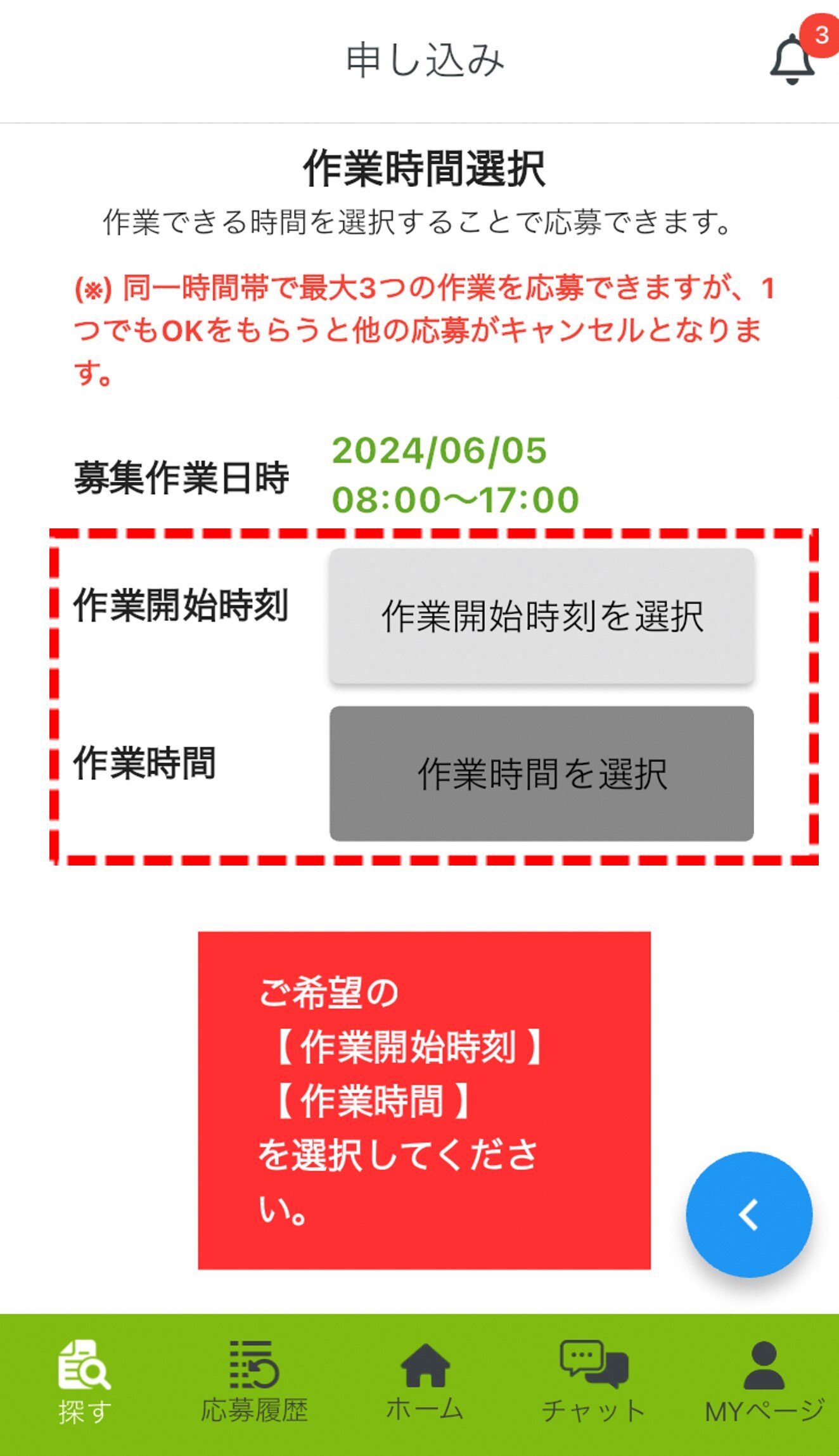Go to the ホーム tab
Screen dimensions: 839x1456
click(x=425, y=1383)
